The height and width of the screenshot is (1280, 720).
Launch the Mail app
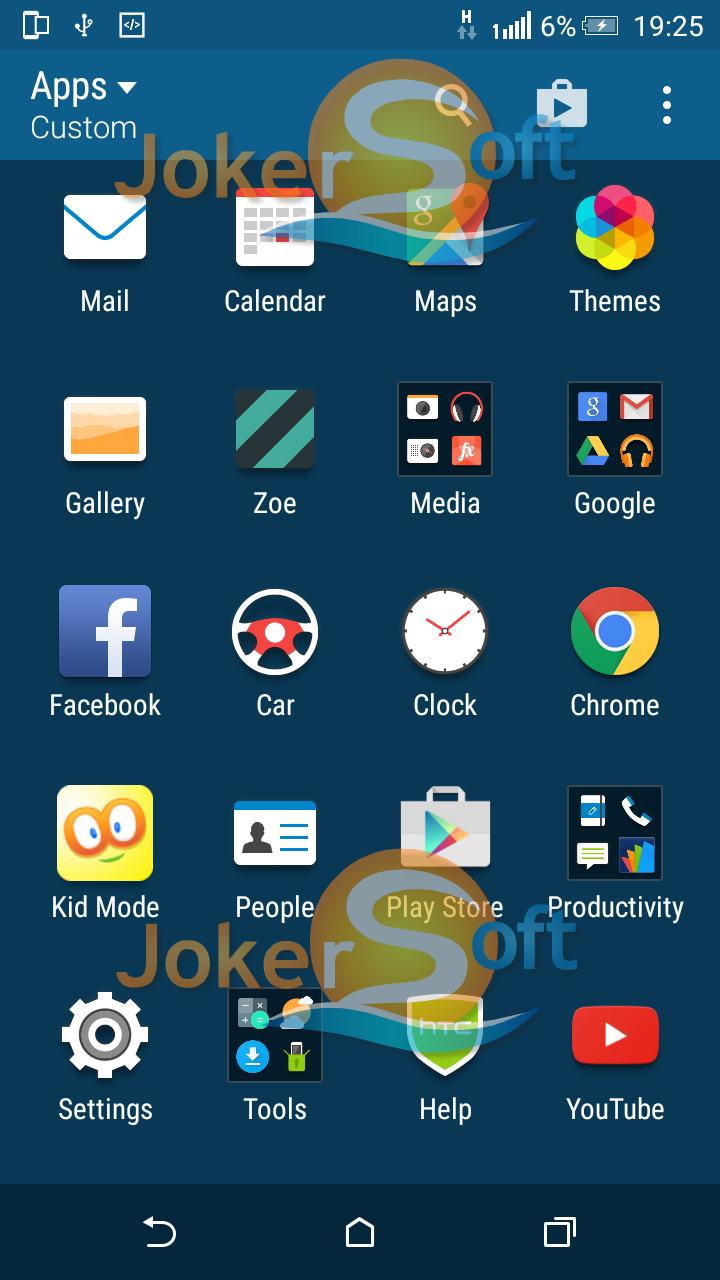[105, 229]
